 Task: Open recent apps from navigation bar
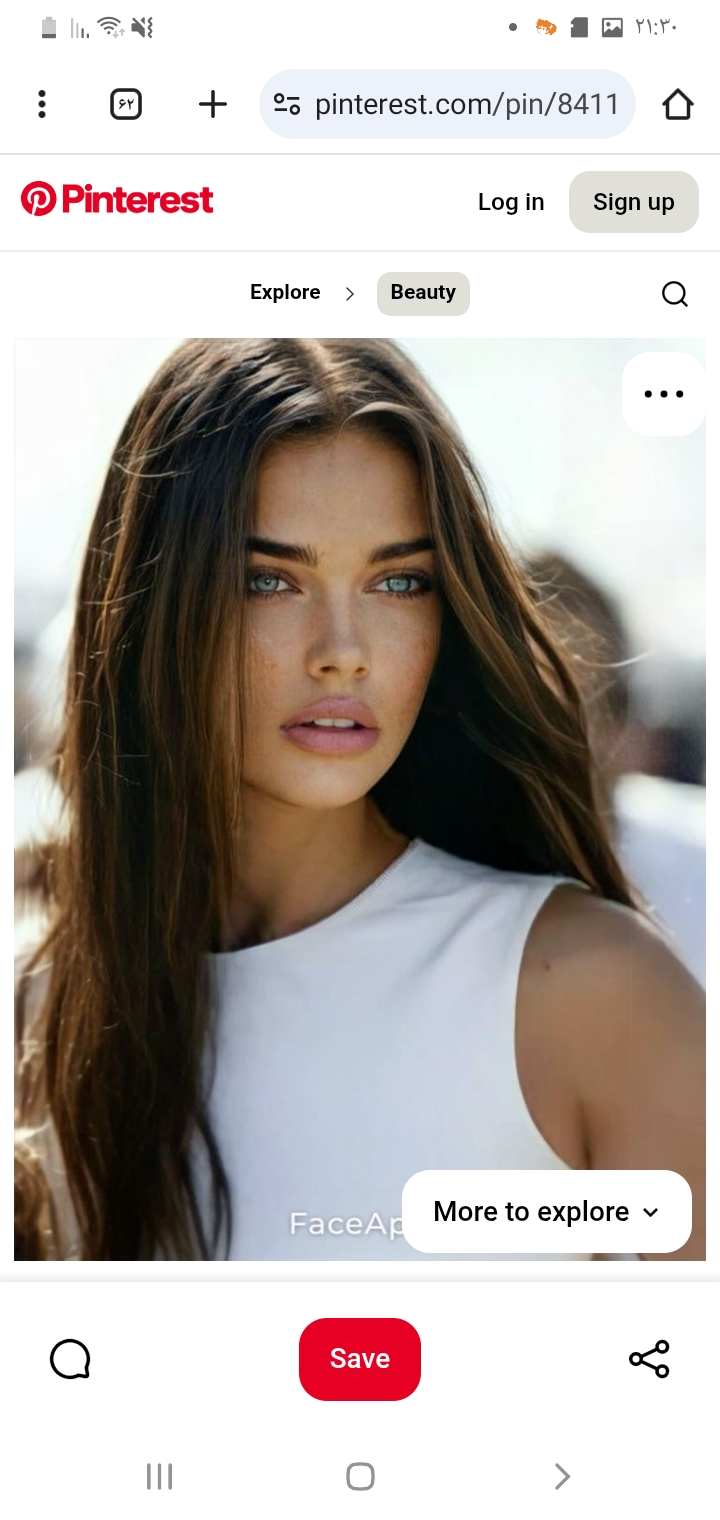[159, 1476]
